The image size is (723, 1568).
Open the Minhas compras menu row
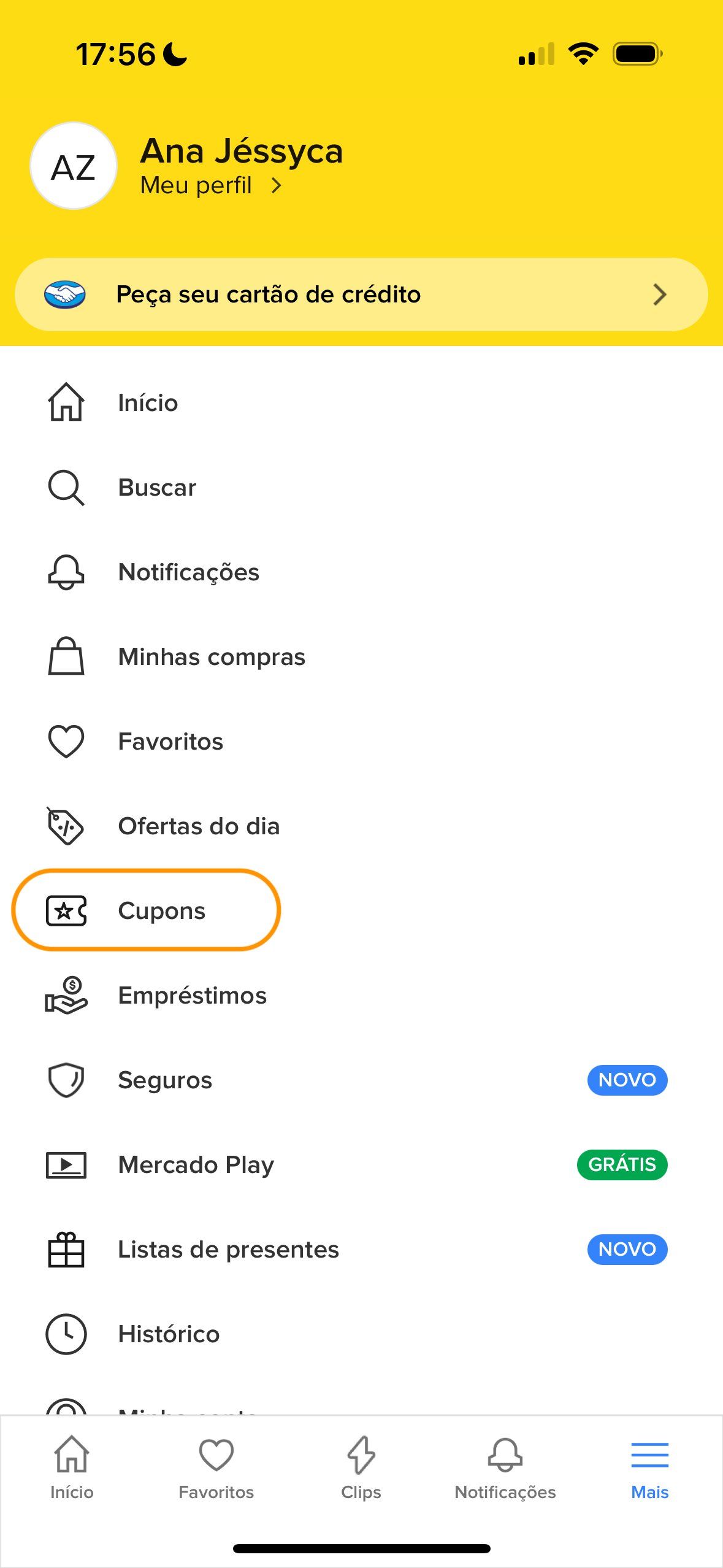click(361, 657)
